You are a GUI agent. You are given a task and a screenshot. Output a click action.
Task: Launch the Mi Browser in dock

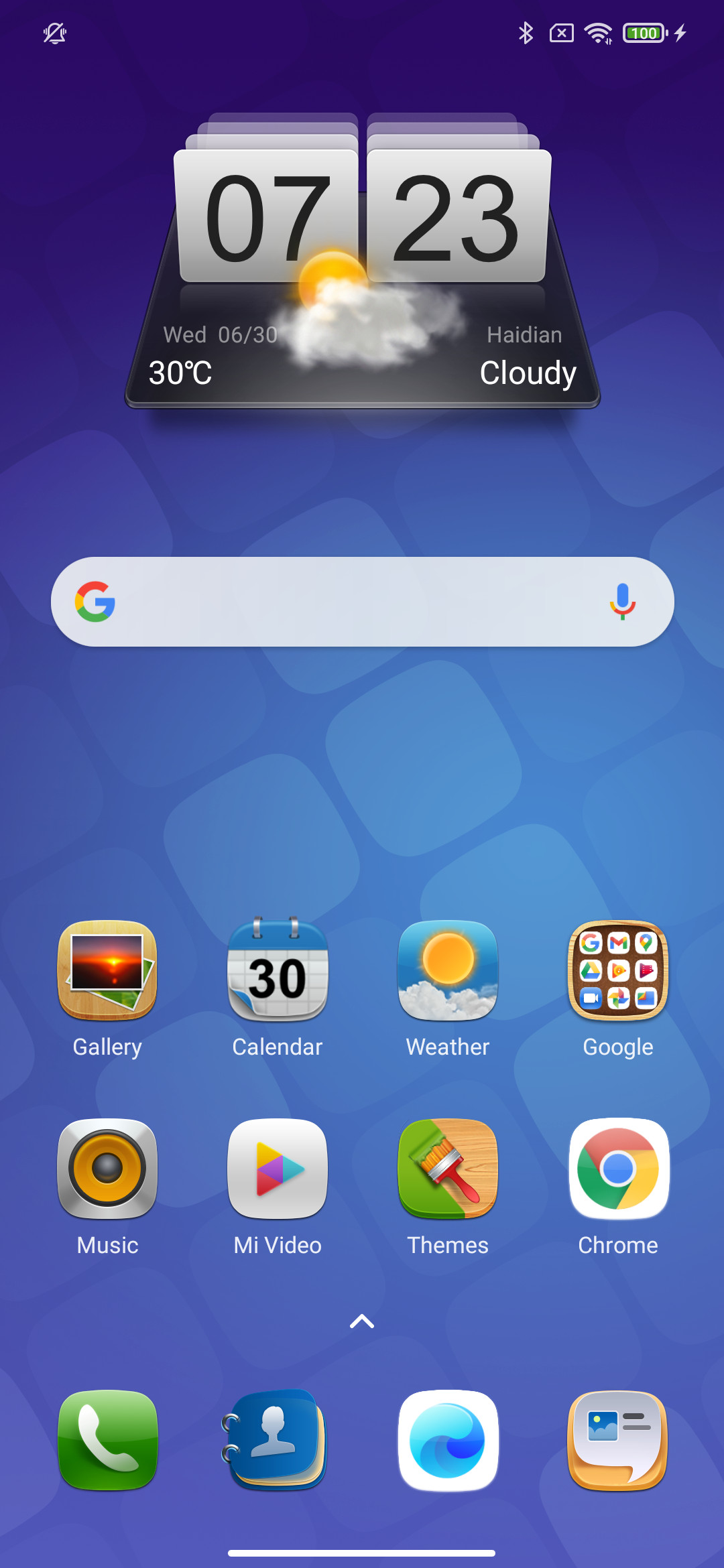tap(448, 1439)
